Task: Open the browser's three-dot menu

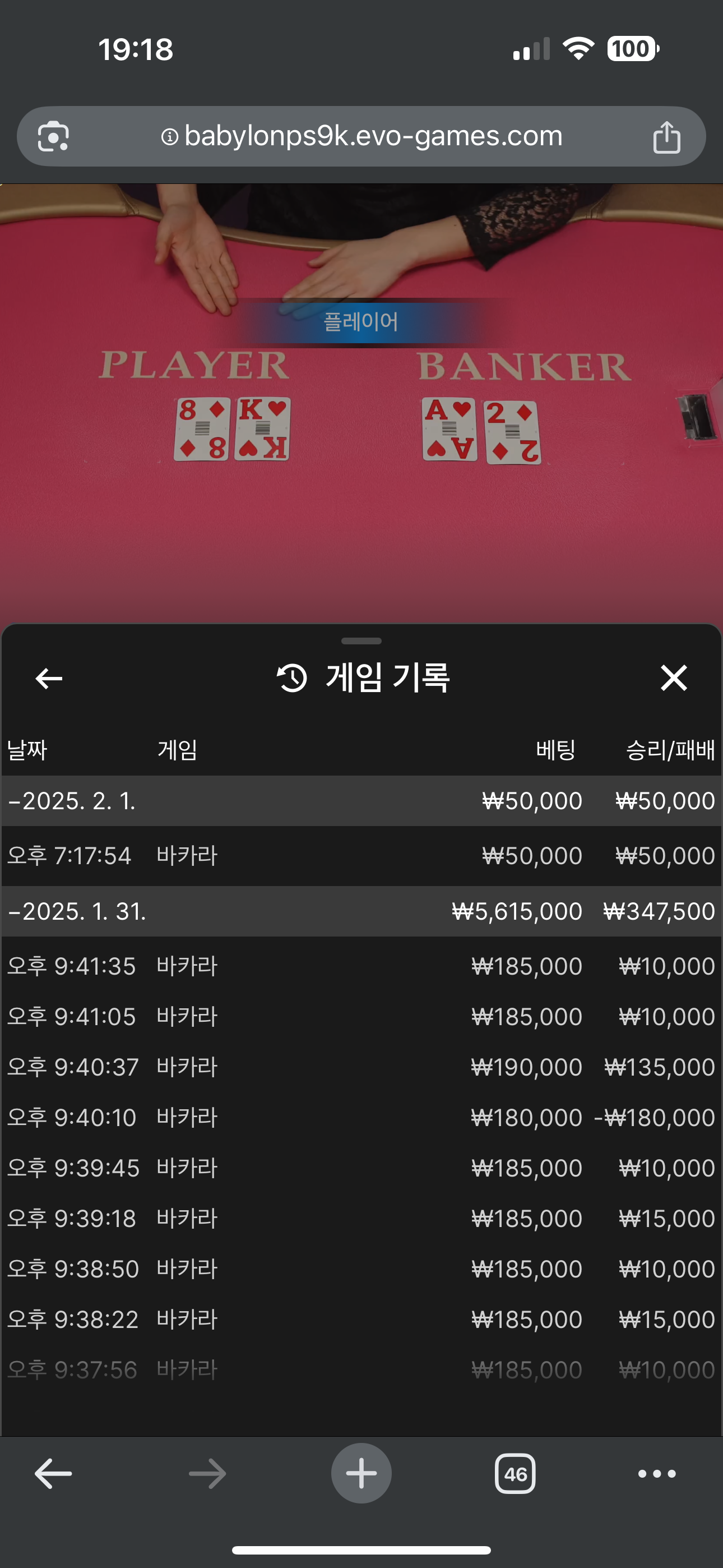Action: pos(657,1474)
